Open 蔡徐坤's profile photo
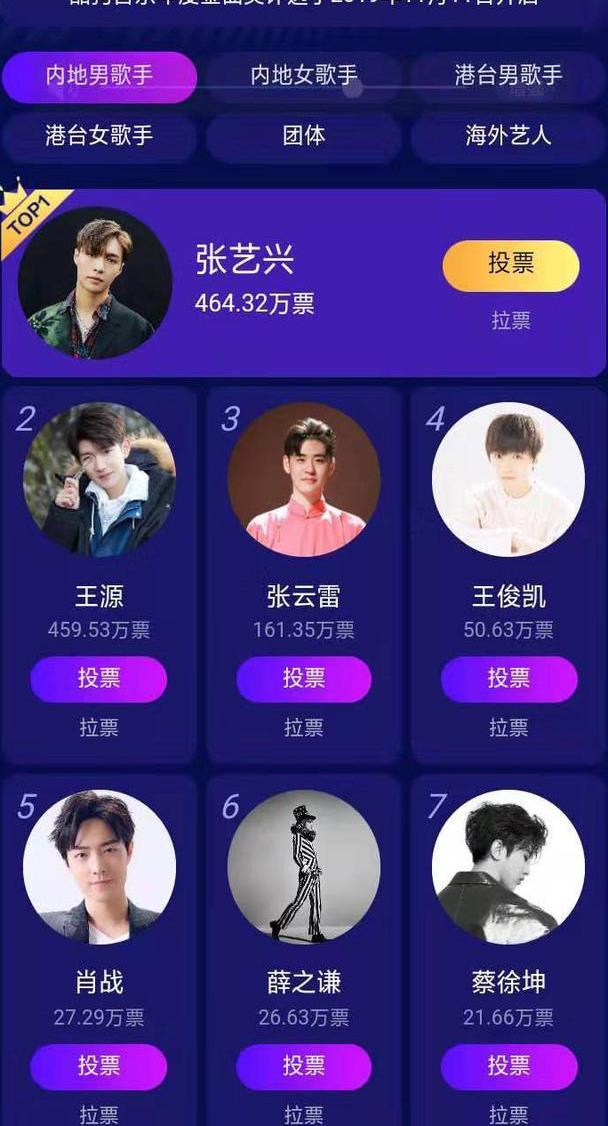608x1126 pixels. tap(508, 866)
